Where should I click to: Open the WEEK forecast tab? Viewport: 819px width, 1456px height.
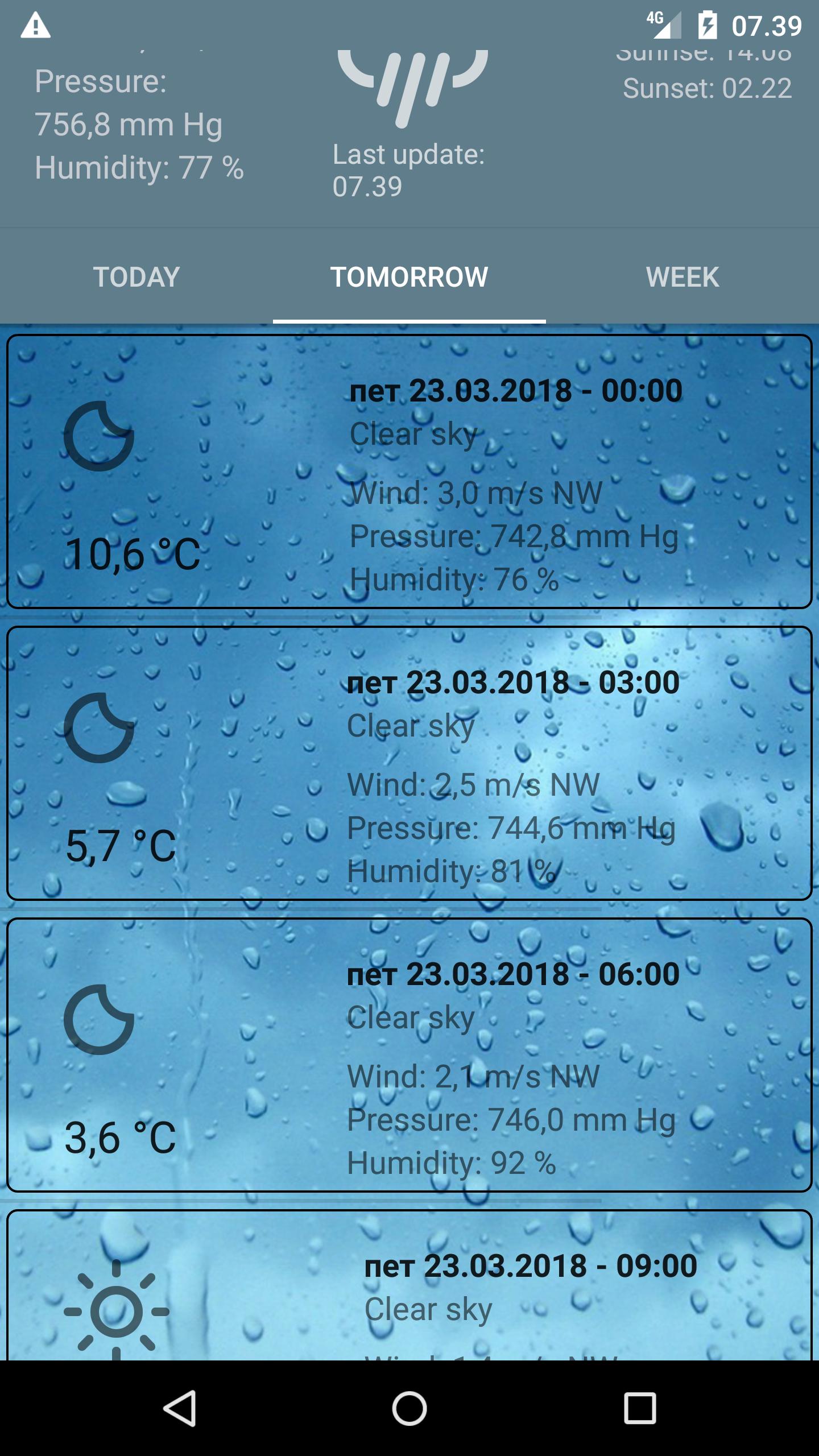(x=682, y=277)
